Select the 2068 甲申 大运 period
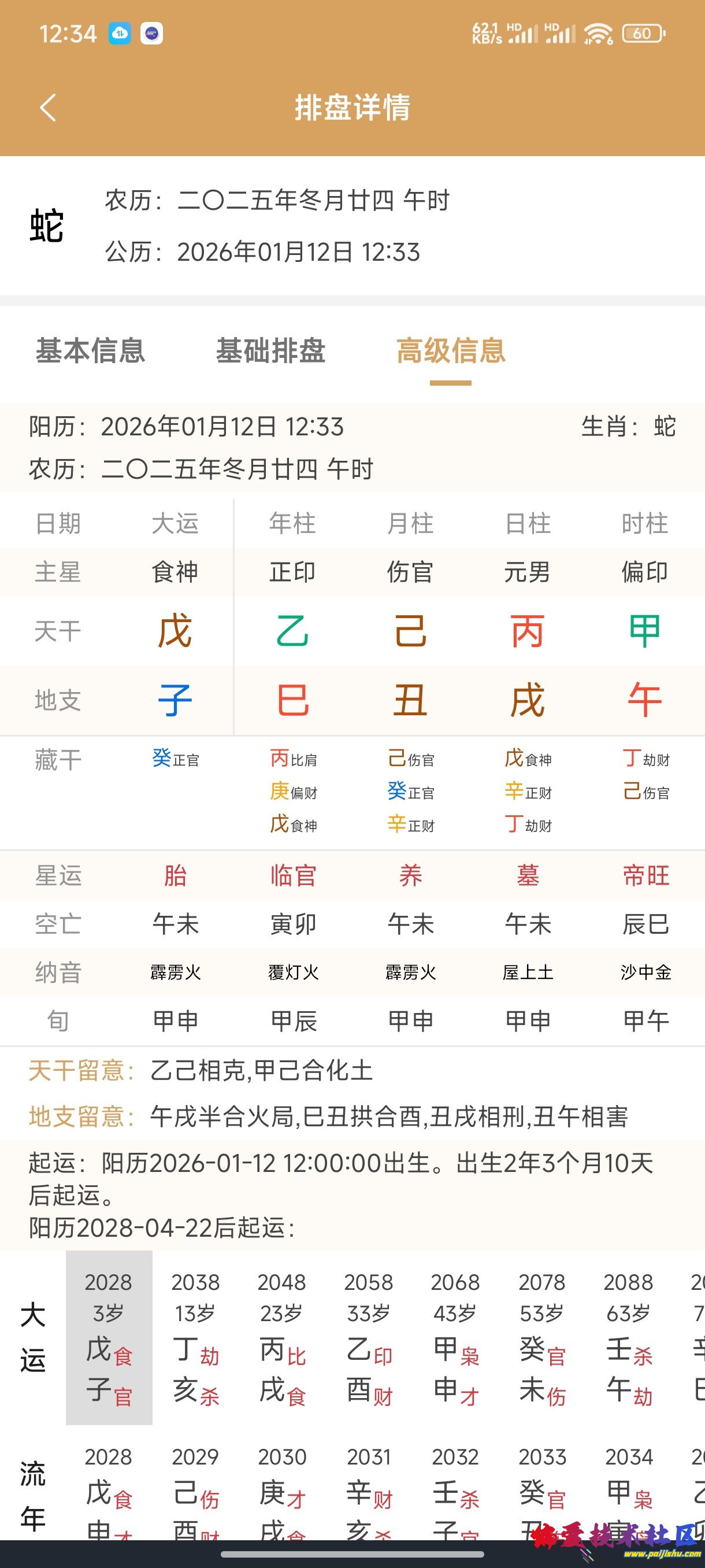The height and width of the screenshot is (1568, 705). pos(455,1338)
